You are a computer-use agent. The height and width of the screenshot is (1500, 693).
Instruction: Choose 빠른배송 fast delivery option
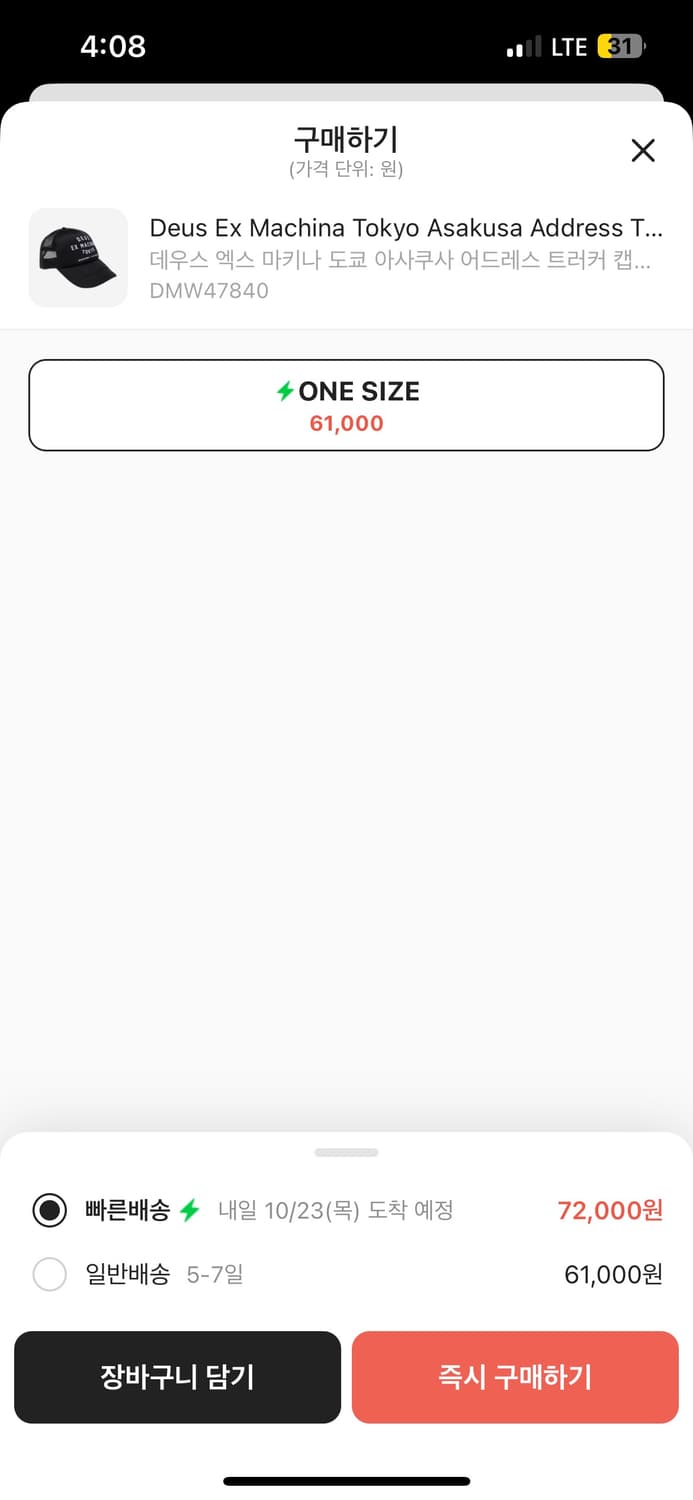pyautogui.click(x=50, y=1211)
